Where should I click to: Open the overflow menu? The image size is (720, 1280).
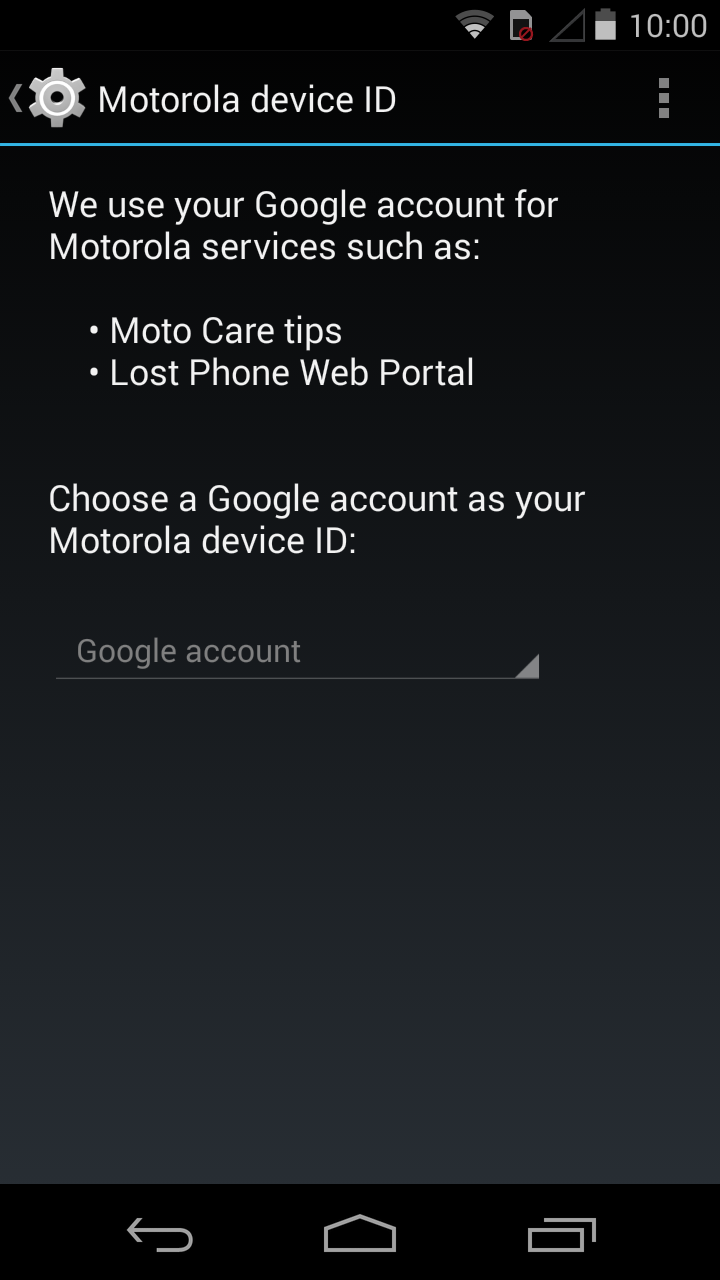click(663, 99)
